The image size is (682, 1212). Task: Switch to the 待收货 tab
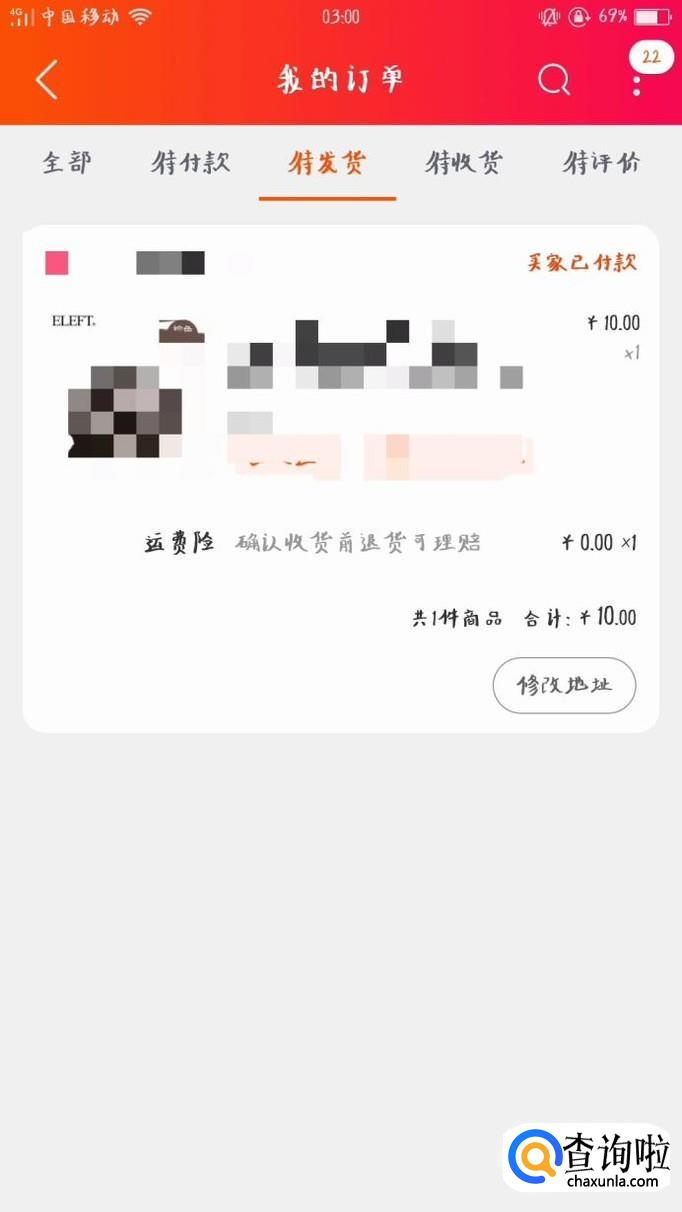(x=464, y=163)
